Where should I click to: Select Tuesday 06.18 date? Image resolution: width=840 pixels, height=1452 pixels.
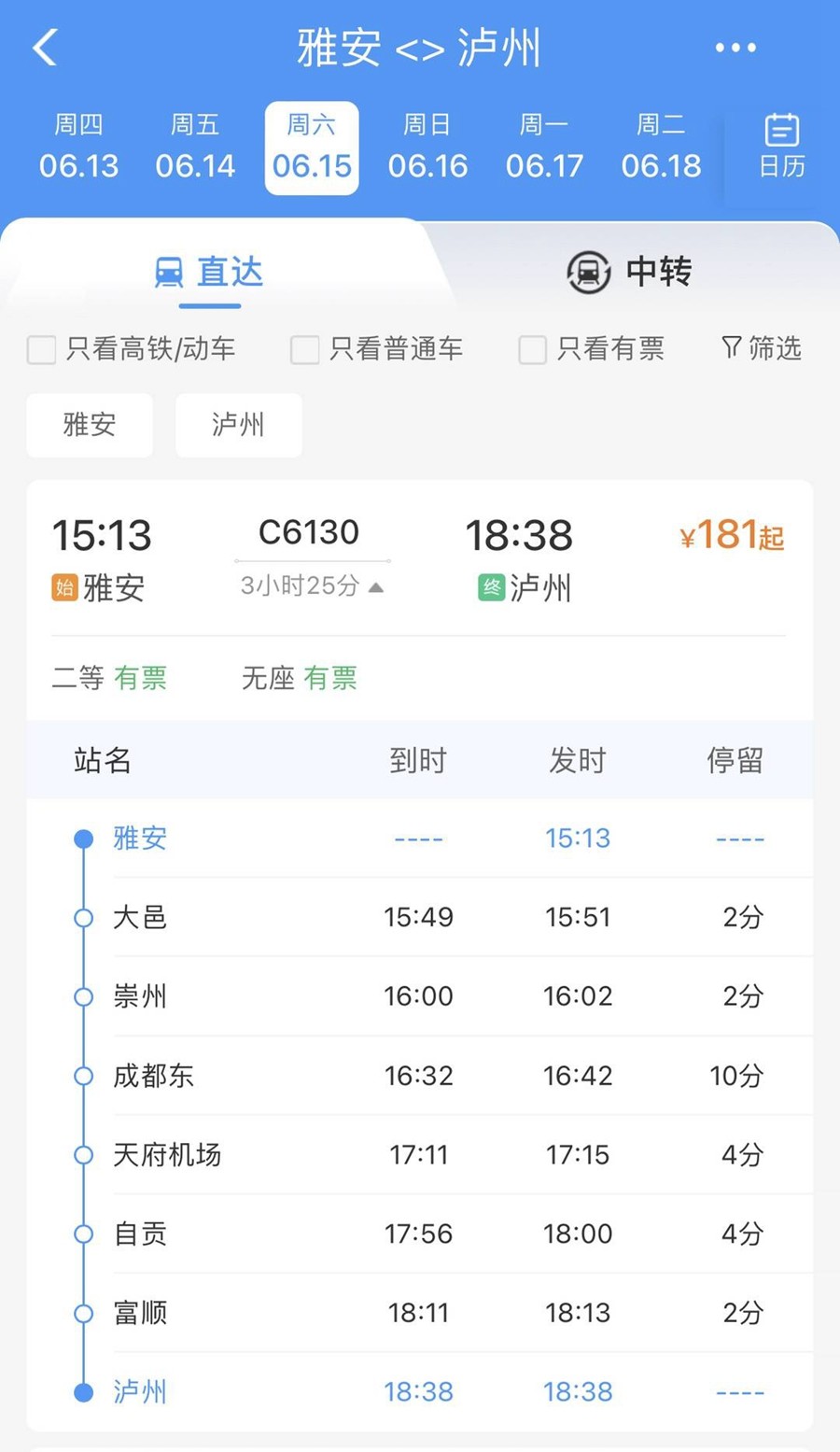coord(661,148)
